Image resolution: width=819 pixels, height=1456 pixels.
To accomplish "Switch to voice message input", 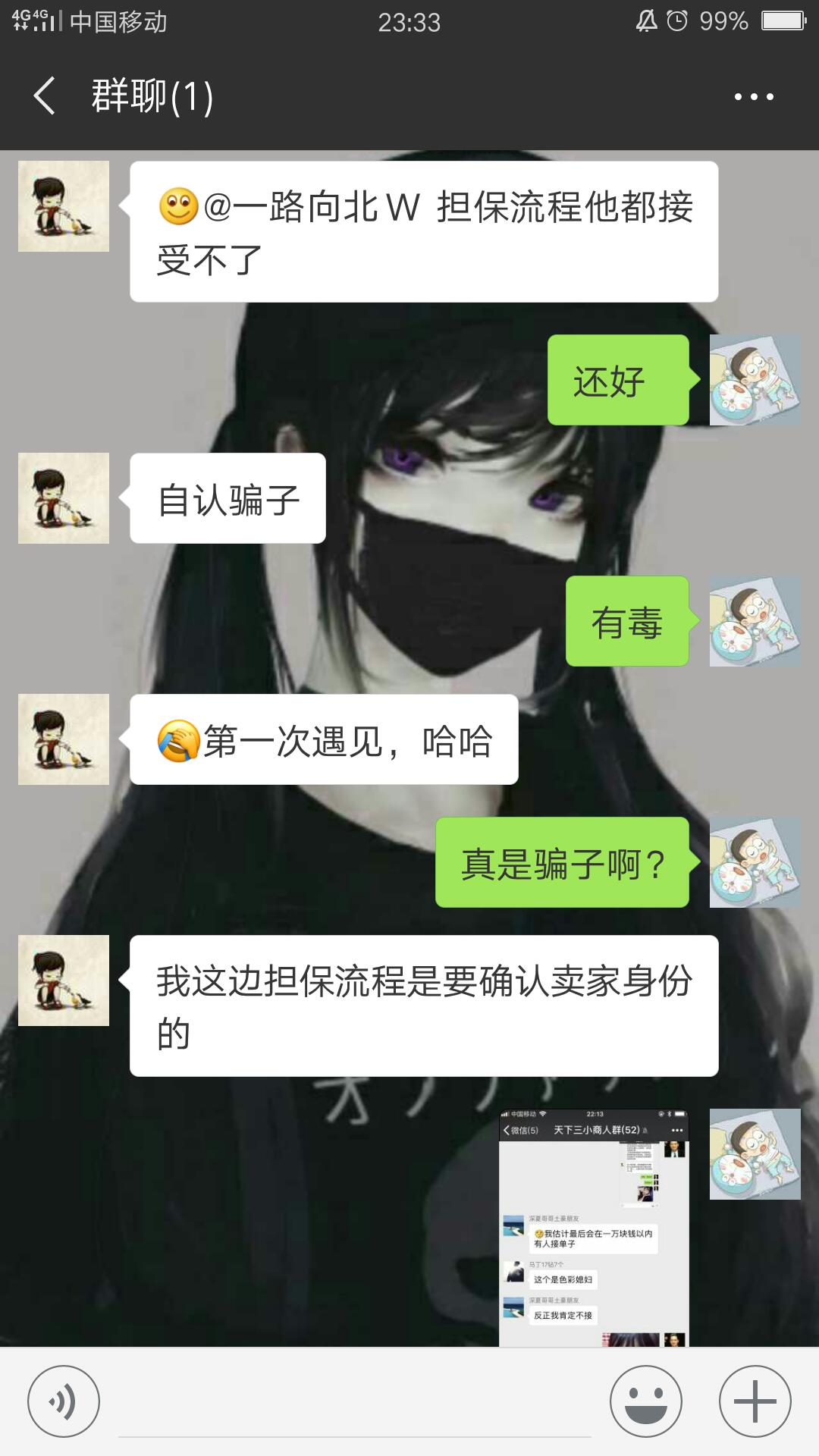I will [64, 1401].
